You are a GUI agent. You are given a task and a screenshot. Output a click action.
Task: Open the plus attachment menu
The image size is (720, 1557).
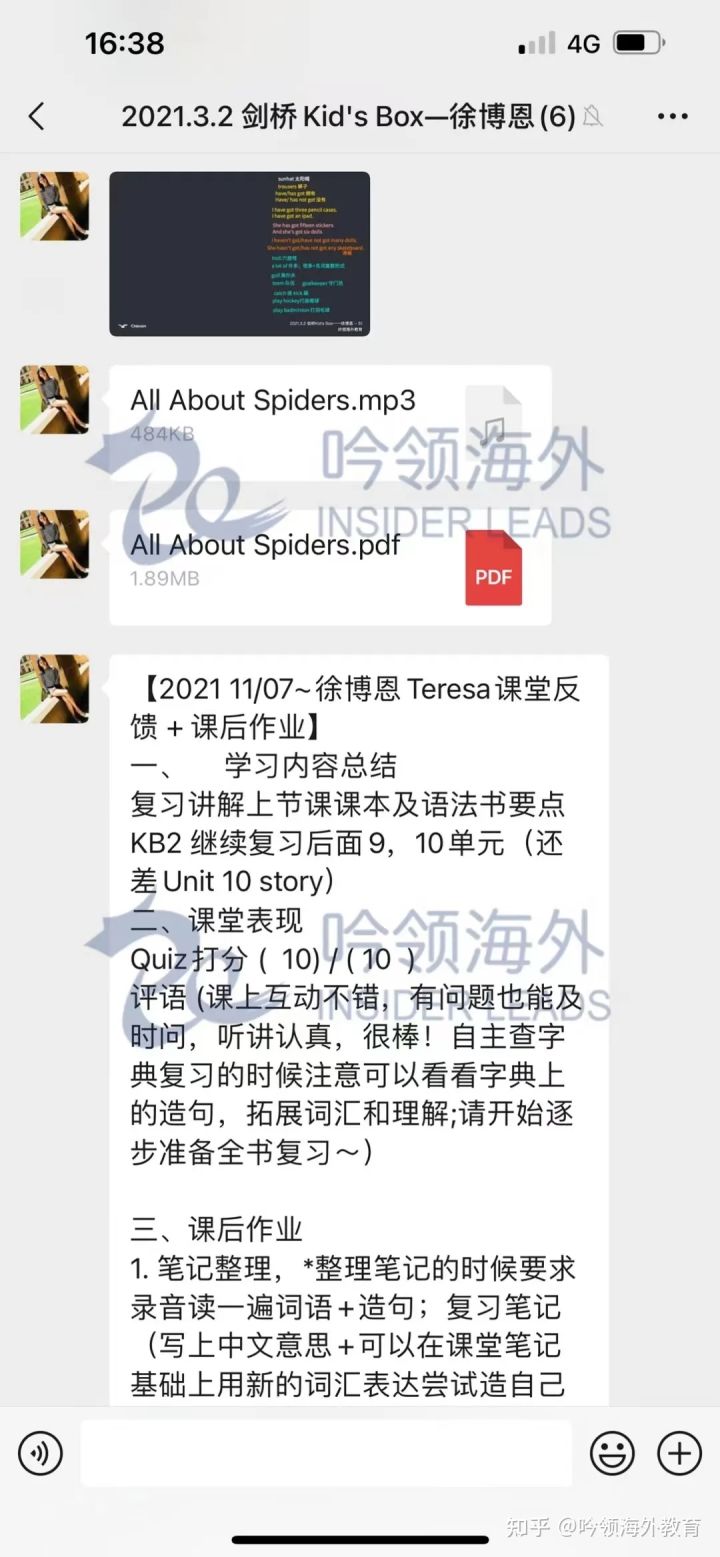679,1453
